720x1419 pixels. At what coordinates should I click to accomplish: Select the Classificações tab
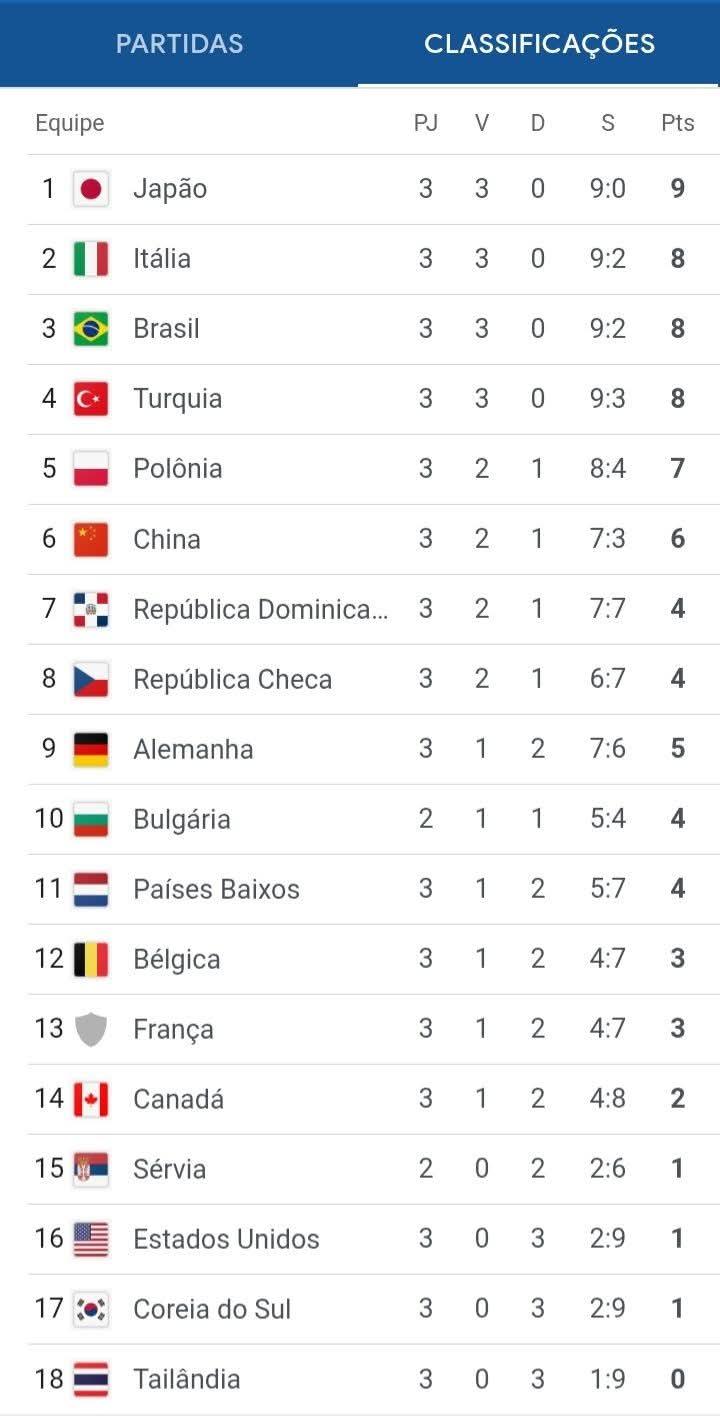pyautogui.click(x=539, y=44)
